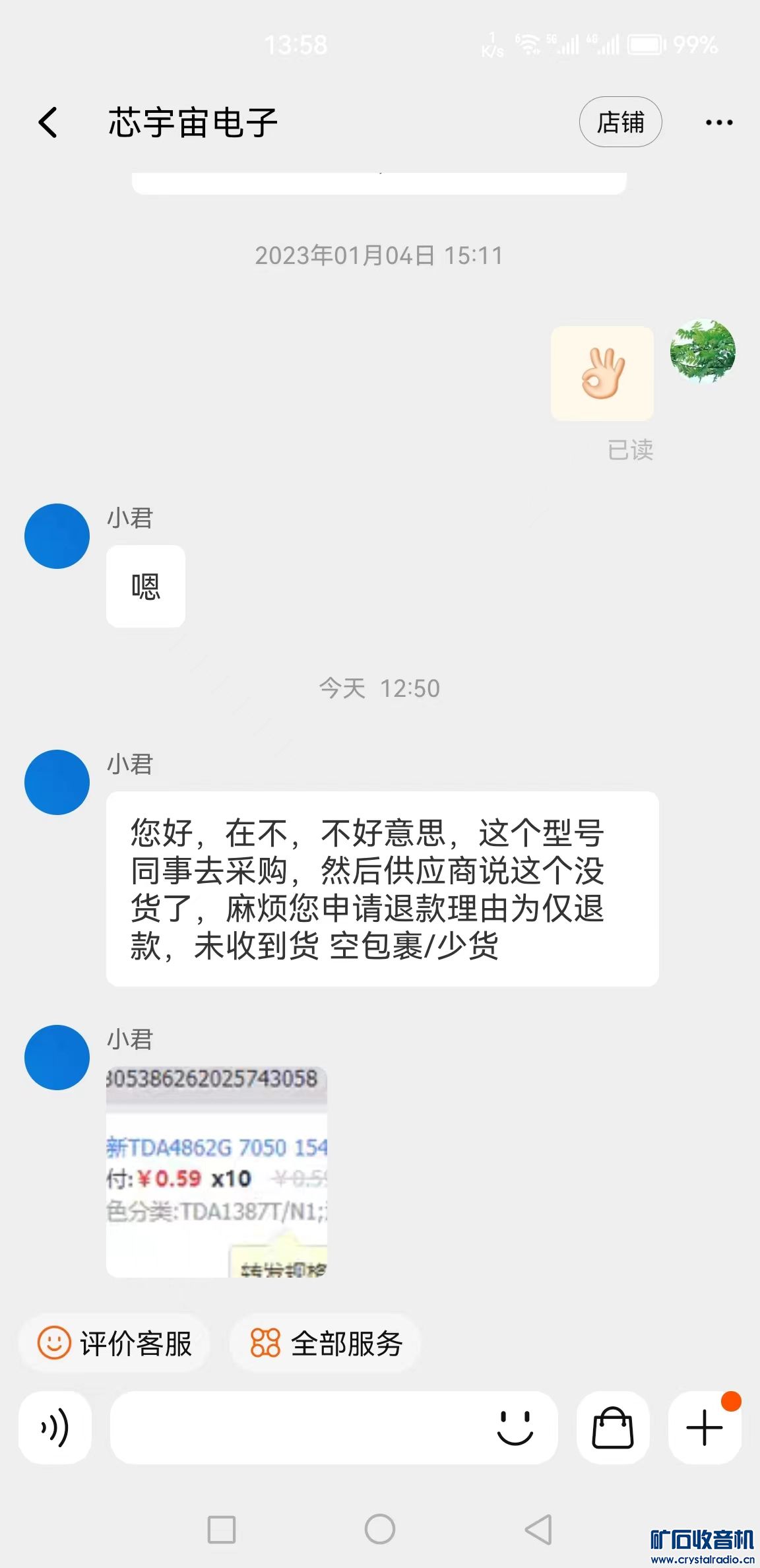
Task: Open 全部服务 all services
Action: [326, 1343]
